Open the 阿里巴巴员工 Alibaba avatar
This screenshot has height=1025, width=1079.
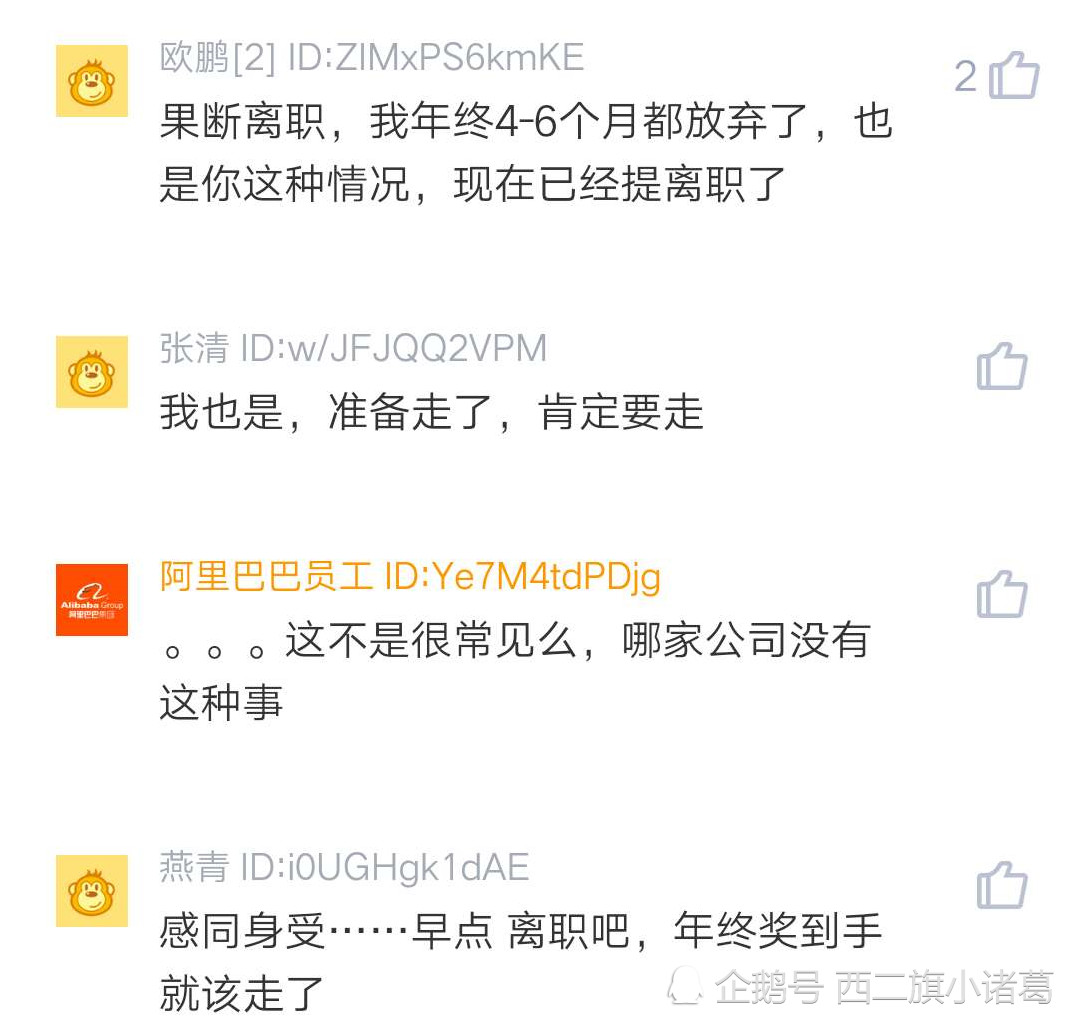pyautogui.click(x=92, y=599)
